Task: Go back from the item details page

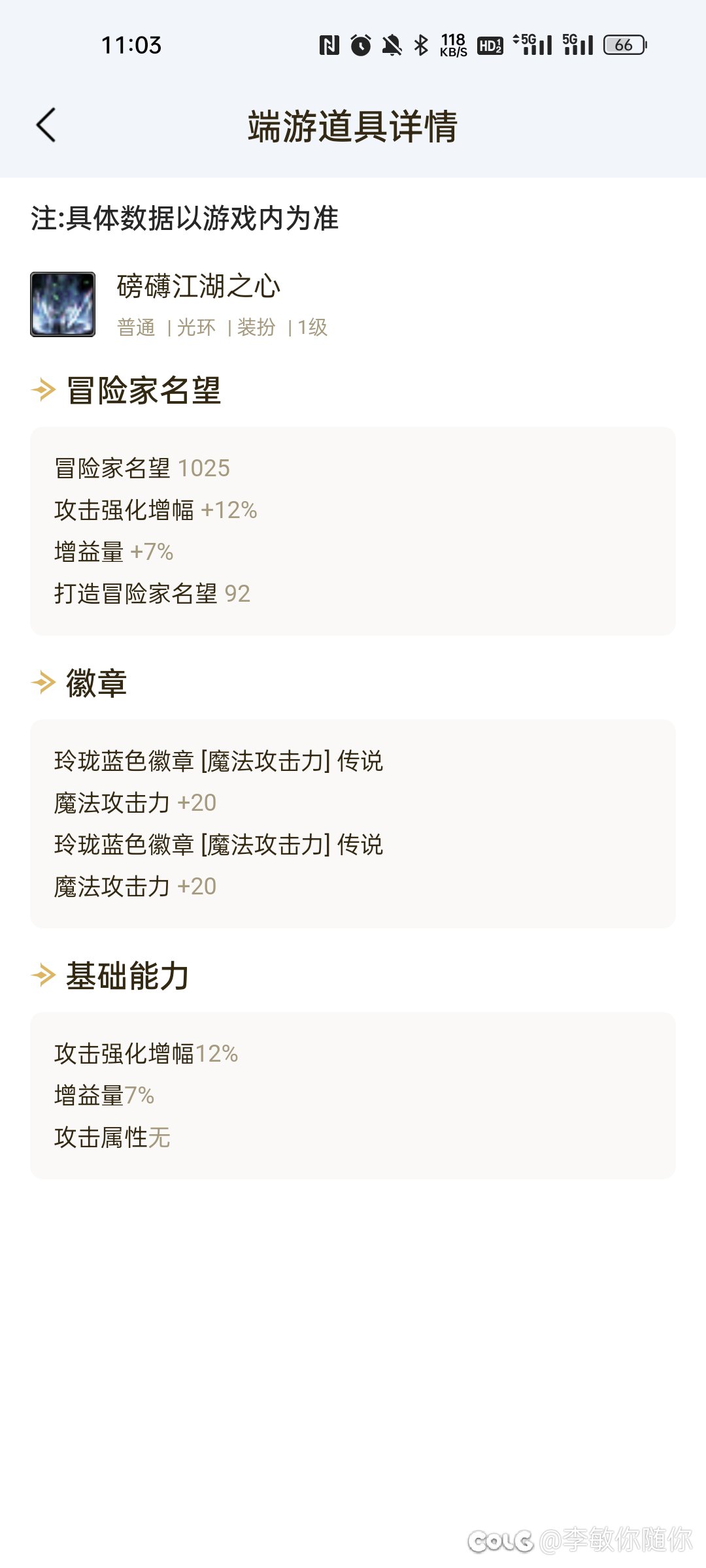Action: point(46,125)
